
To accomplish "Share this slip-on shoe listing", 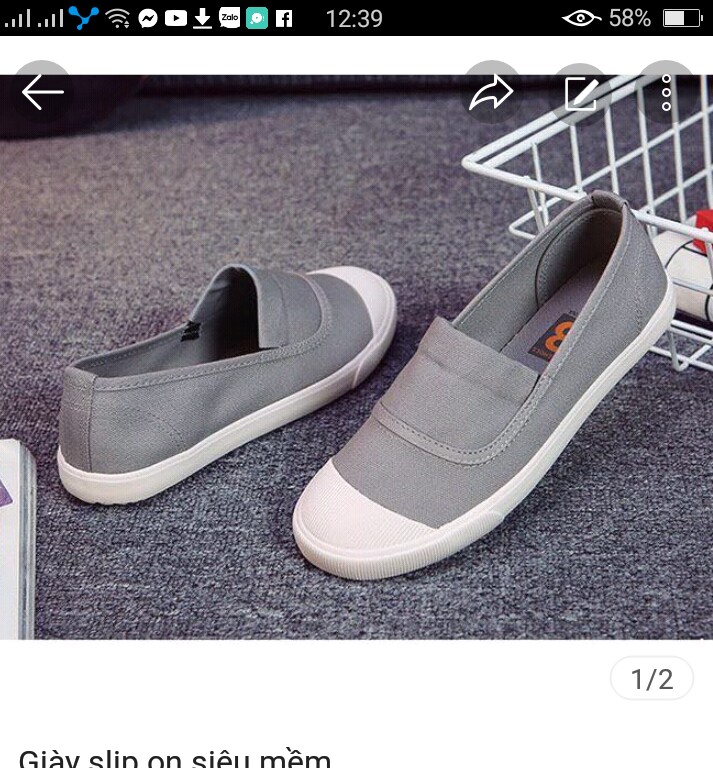I will [x=491, y=93].
